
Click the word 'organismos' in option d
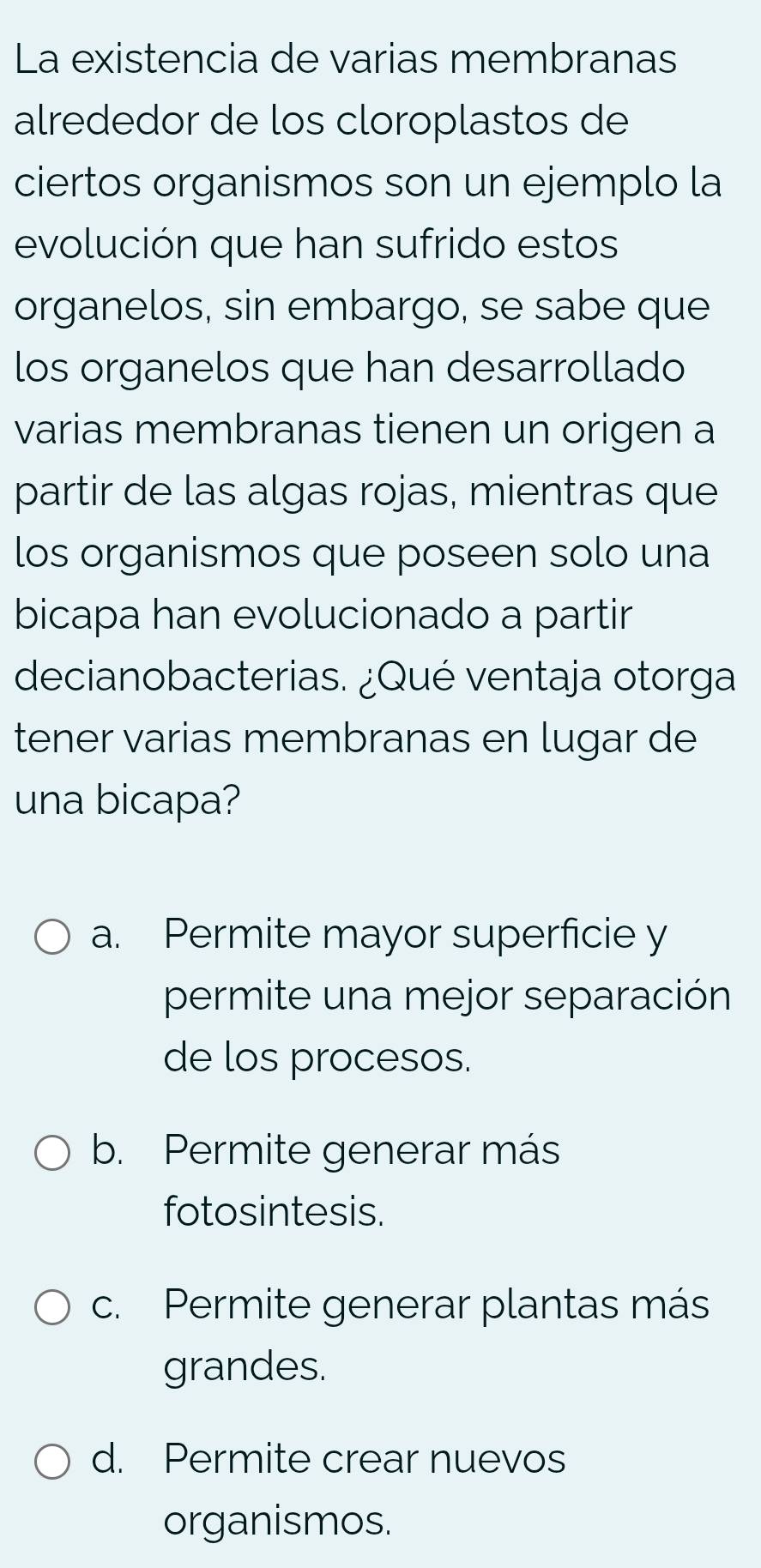point(279,1523)
